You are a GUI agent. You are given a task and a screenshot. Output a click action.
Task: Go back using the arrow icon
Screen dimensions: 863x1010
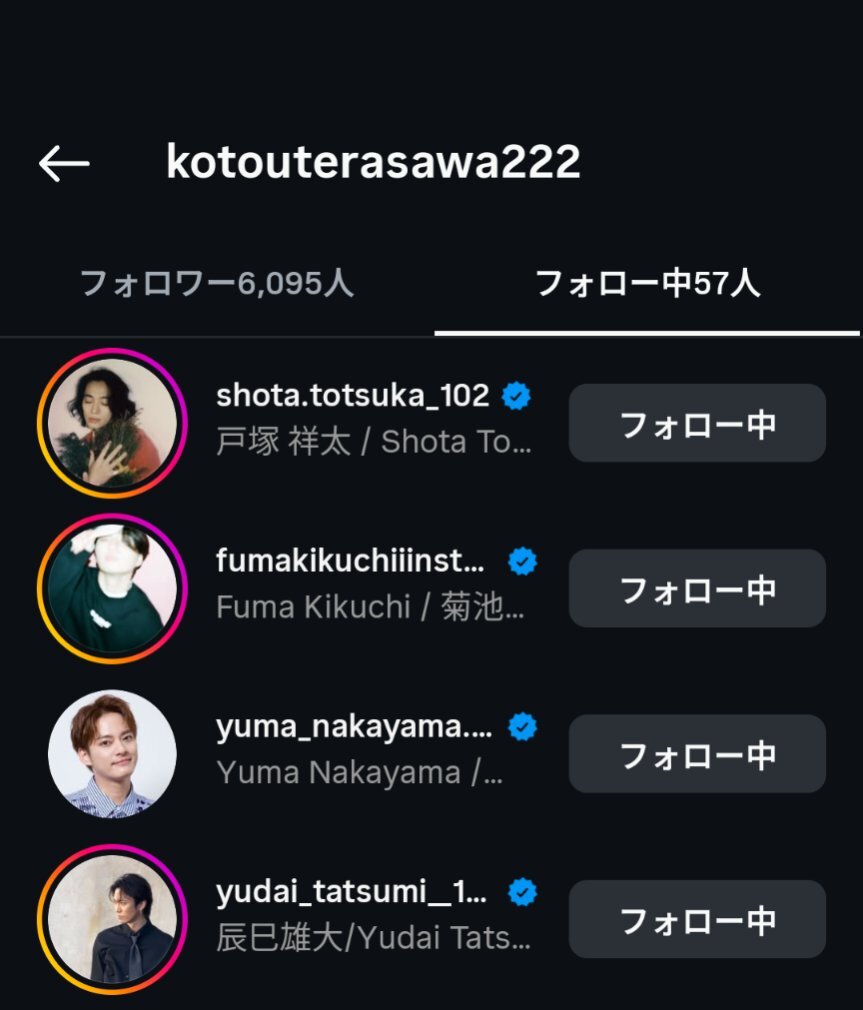(64, 163)
